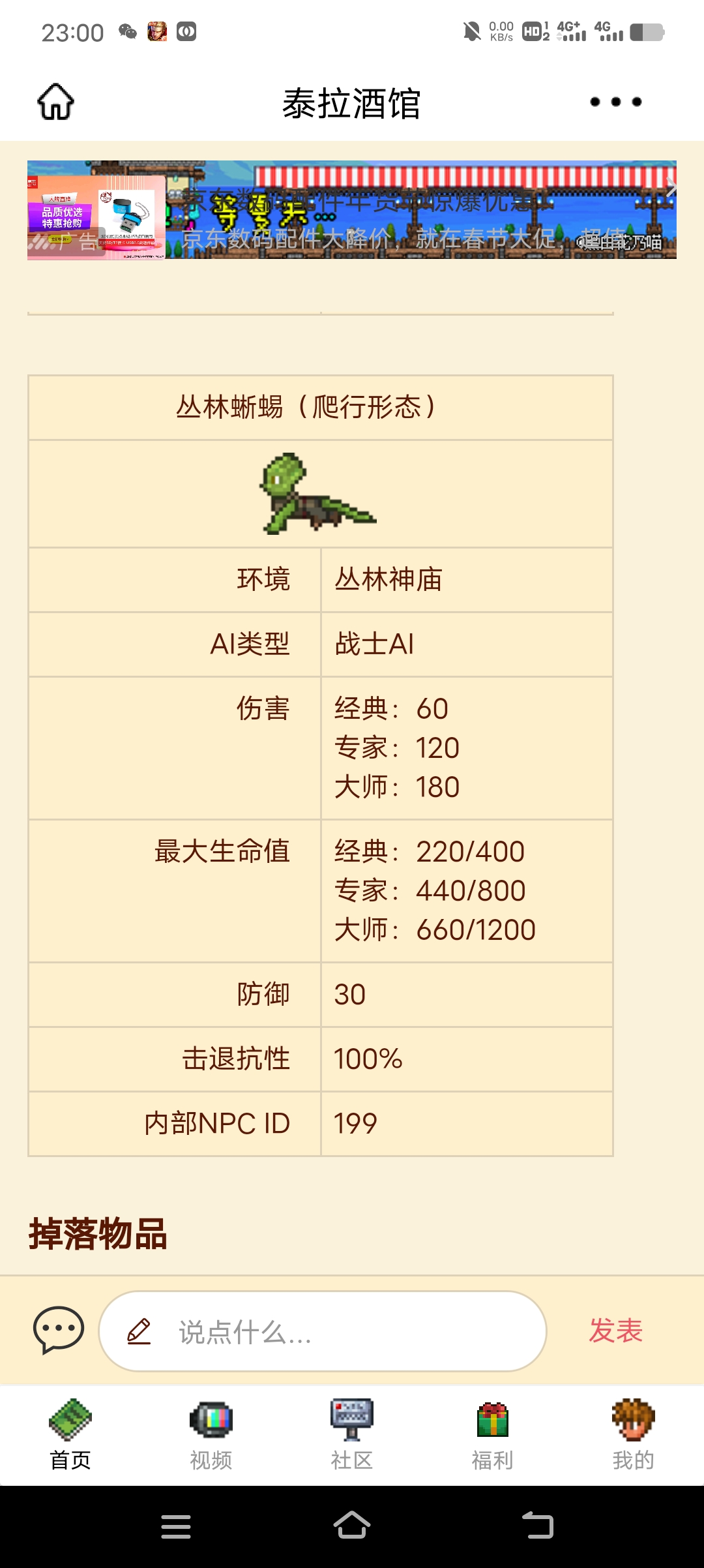The height and width of the screenshot is (1568, 704).
Task: Open comments via speech bubble icon
Action: 59,1330
